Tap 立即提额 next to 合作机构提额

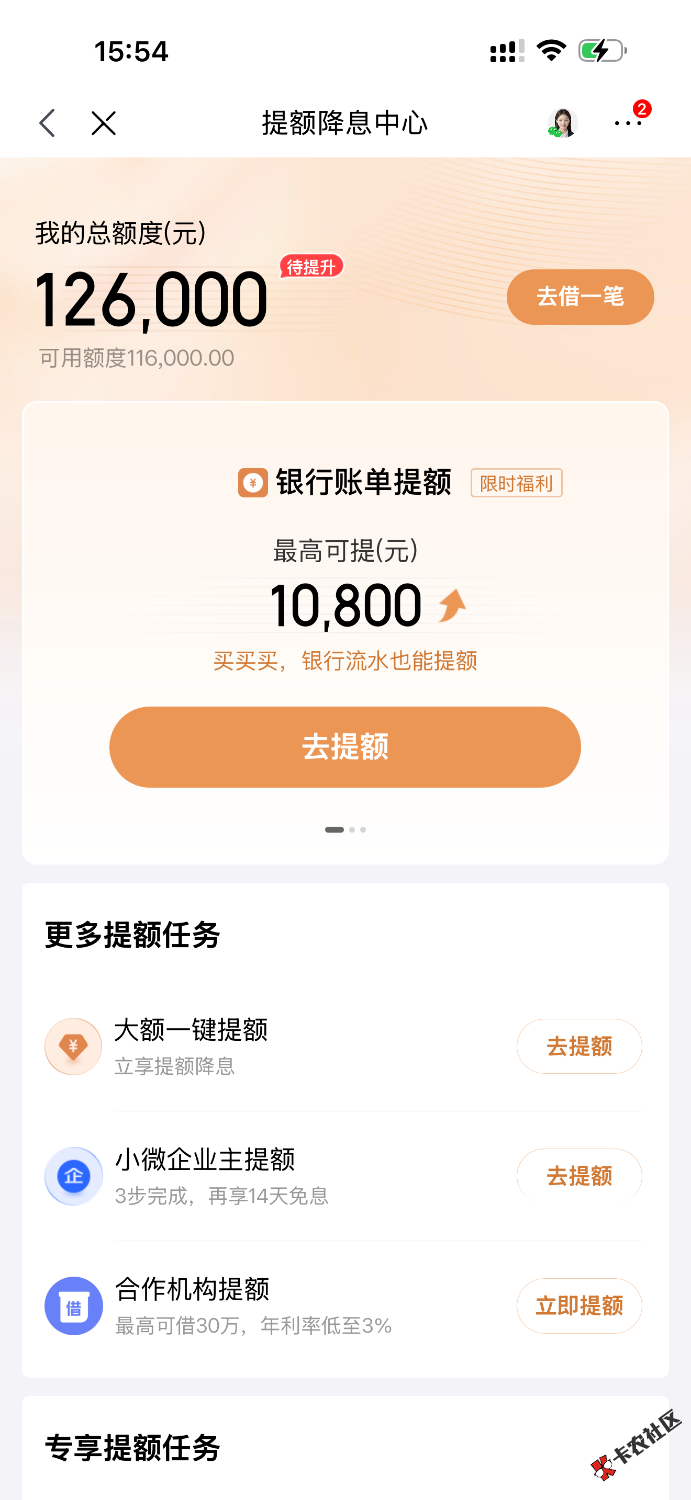[579, 1306]
